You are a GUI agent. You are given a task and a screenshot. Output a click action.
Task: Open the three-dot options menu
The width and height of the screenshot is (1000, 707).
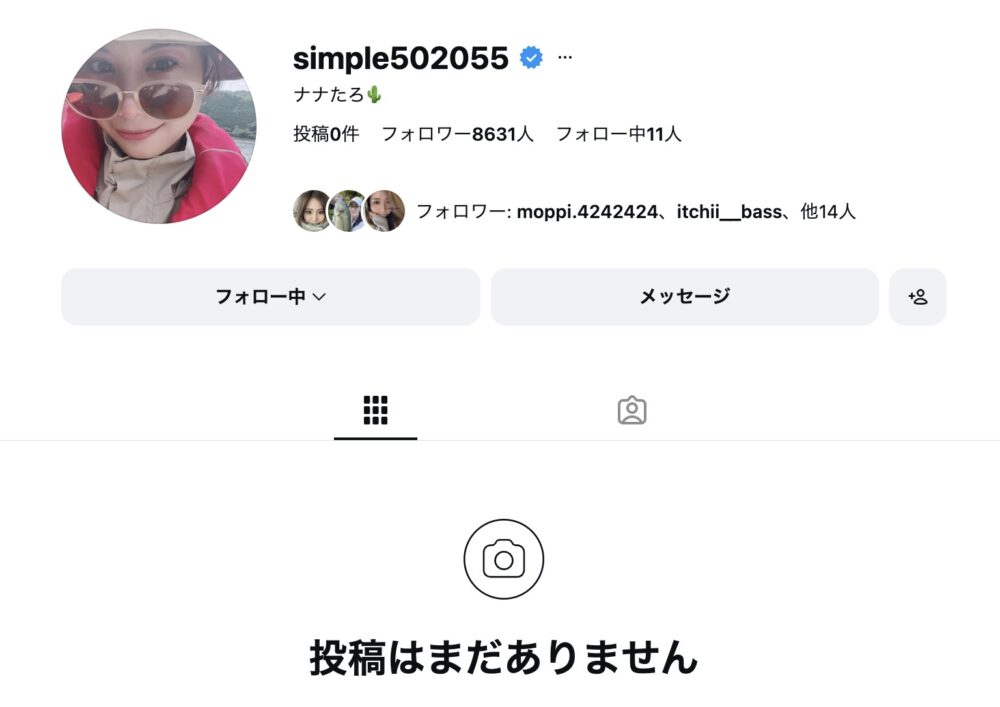tap(565, 58)
